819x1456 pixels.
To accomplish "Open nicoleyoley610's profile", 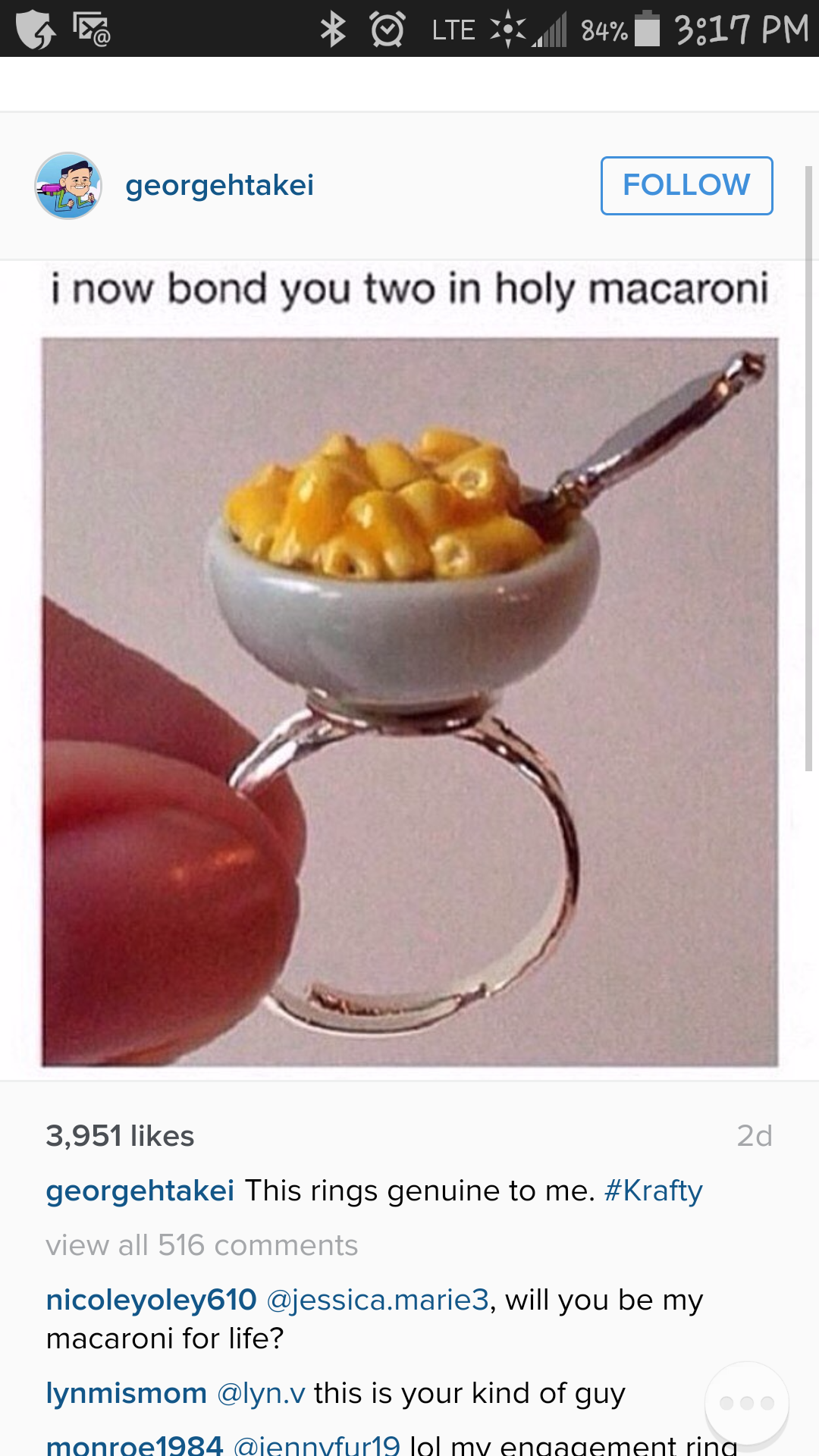I will 151,1300.
